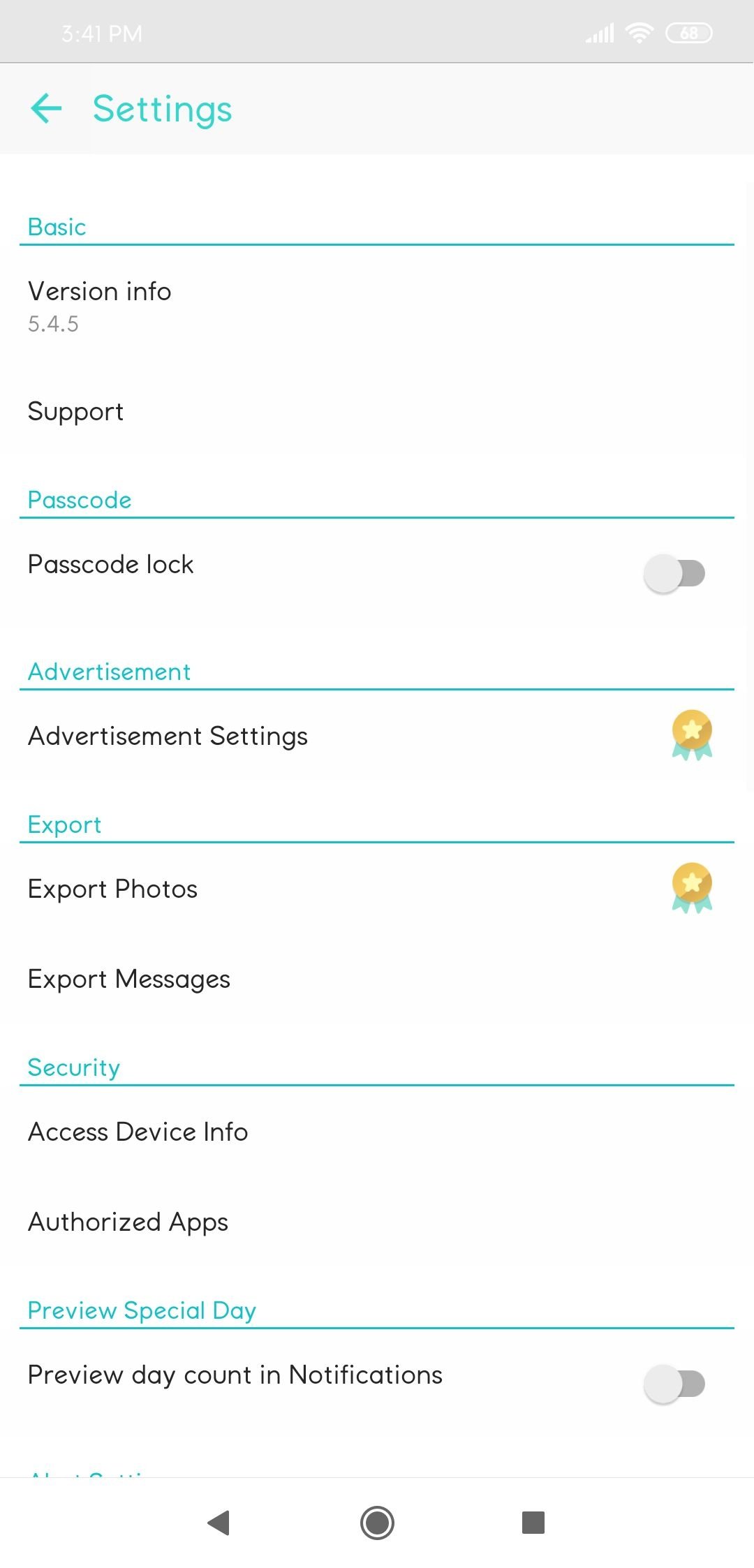Open recent apps from navigation bar
This screenshot has height=1568, width=754.
pyautogui.click(x=533, y=1523)
